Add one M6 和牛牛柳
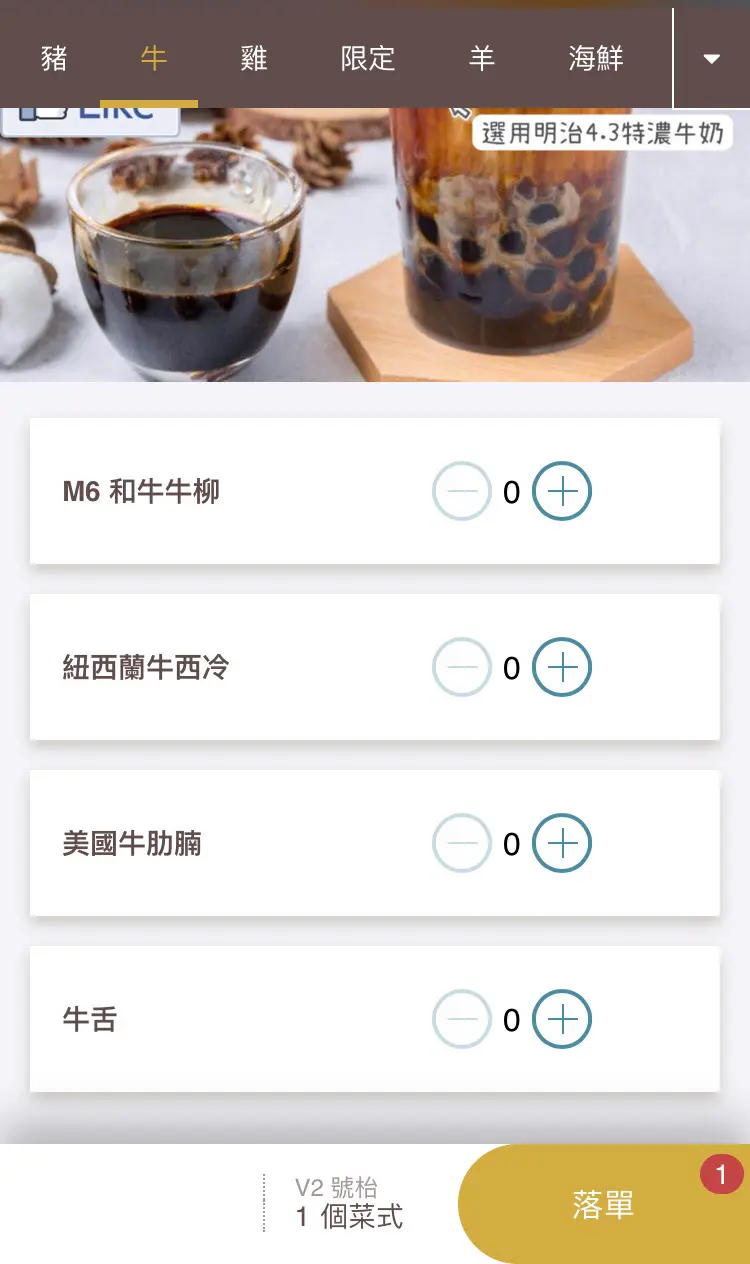 coord(562,492)
